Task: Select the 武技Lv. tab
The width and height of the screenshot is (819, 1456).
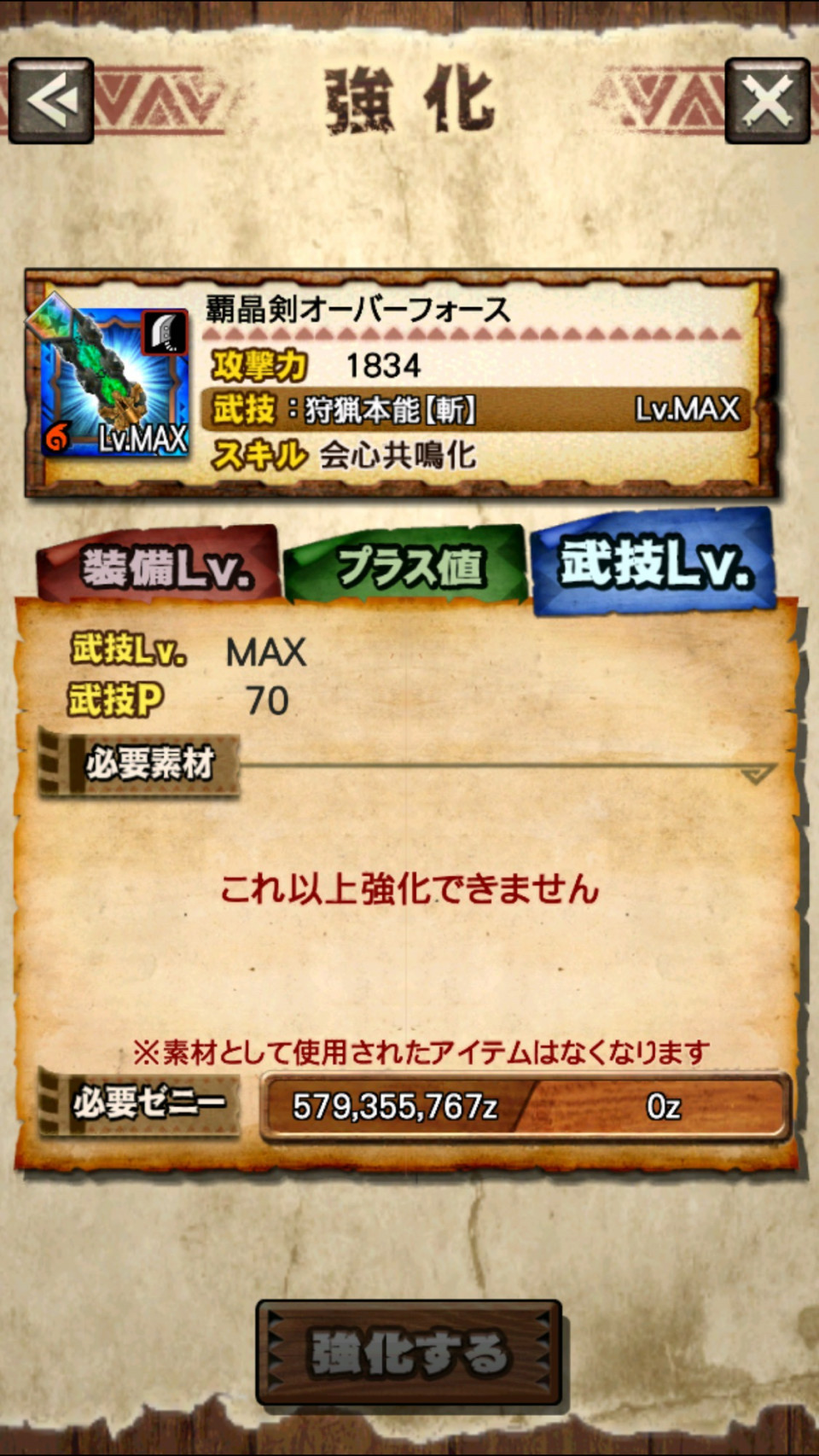Action: (653, 562)
